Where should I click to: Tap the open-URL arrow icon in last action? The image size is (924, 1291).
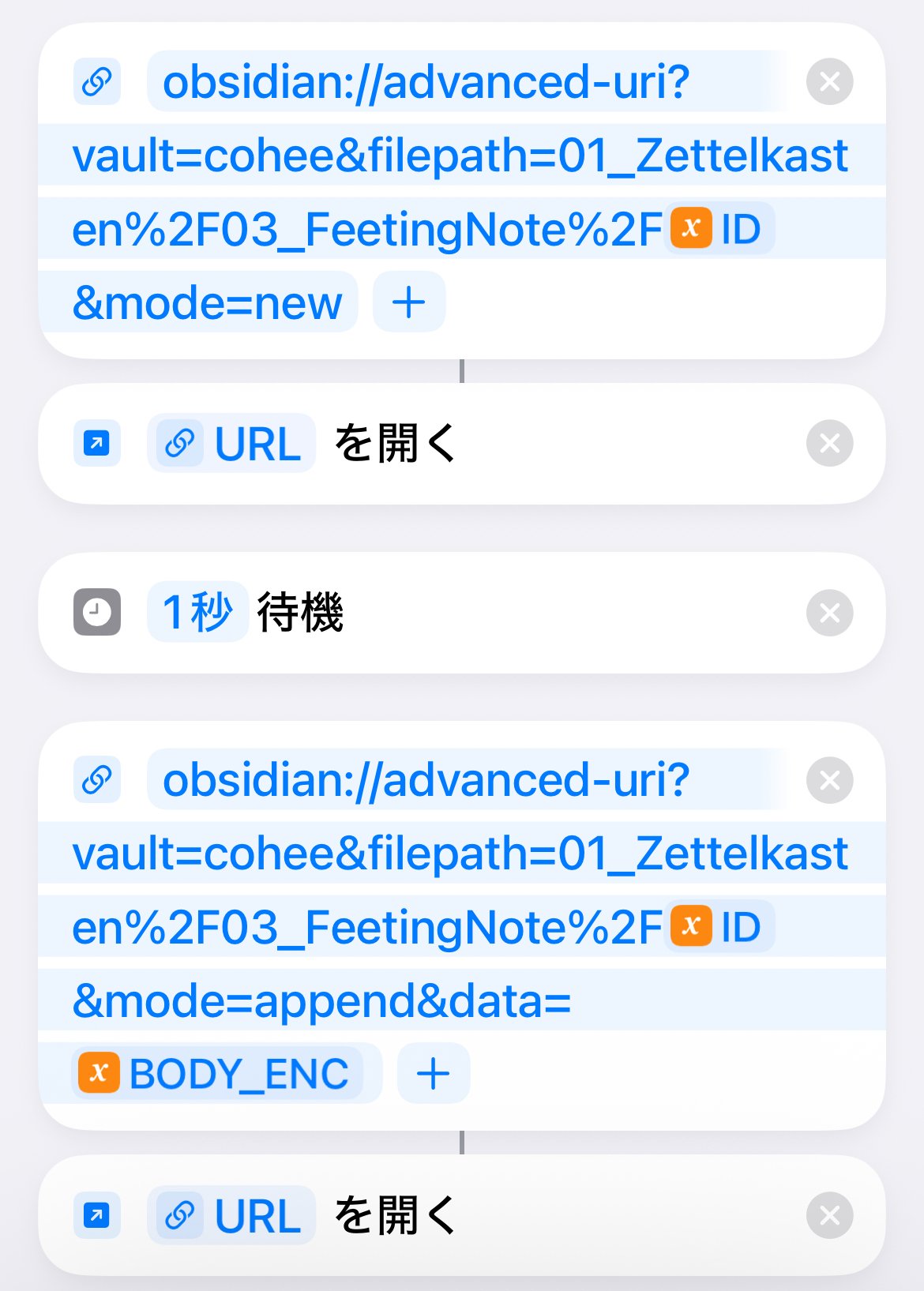(x=96, y=1216)
